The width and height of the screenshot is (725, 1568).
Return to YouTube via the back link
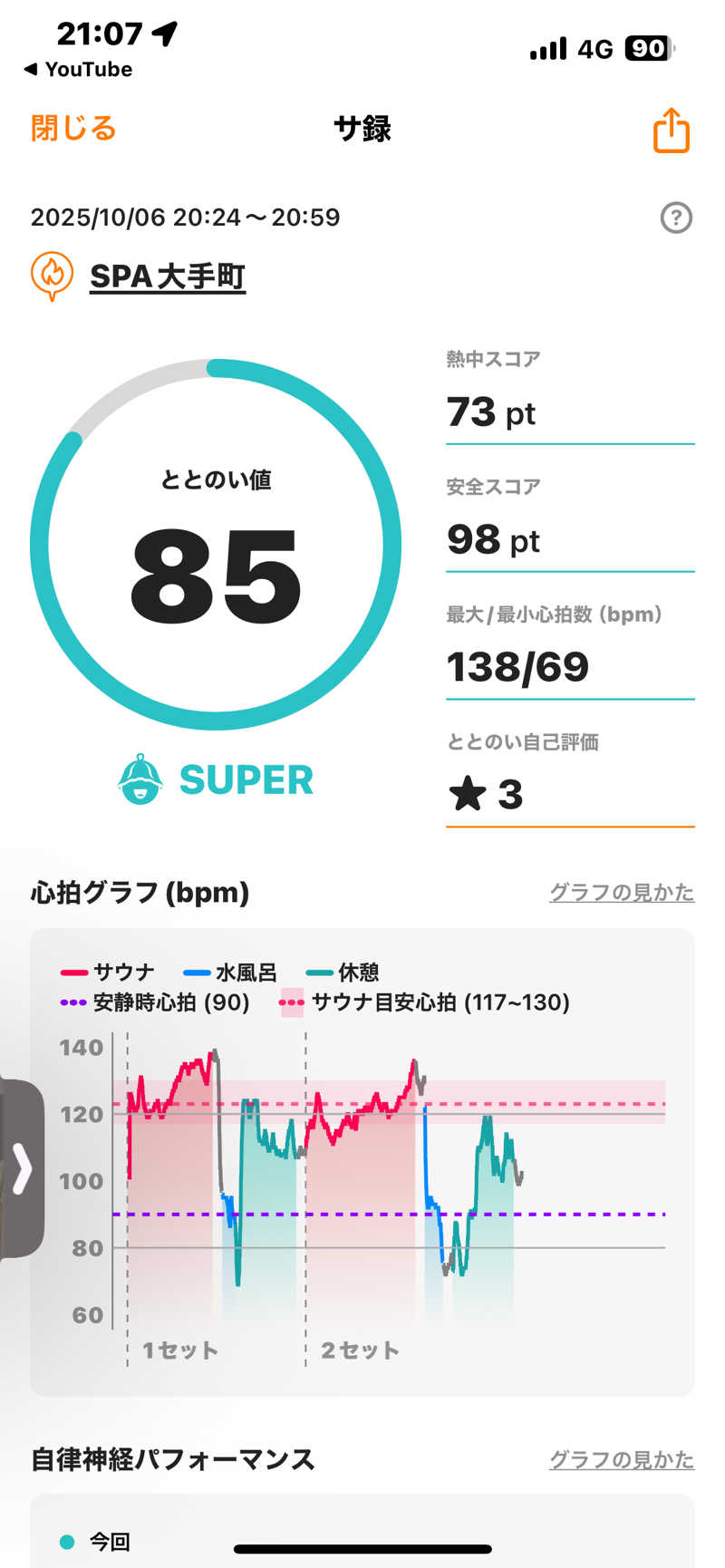78,70
